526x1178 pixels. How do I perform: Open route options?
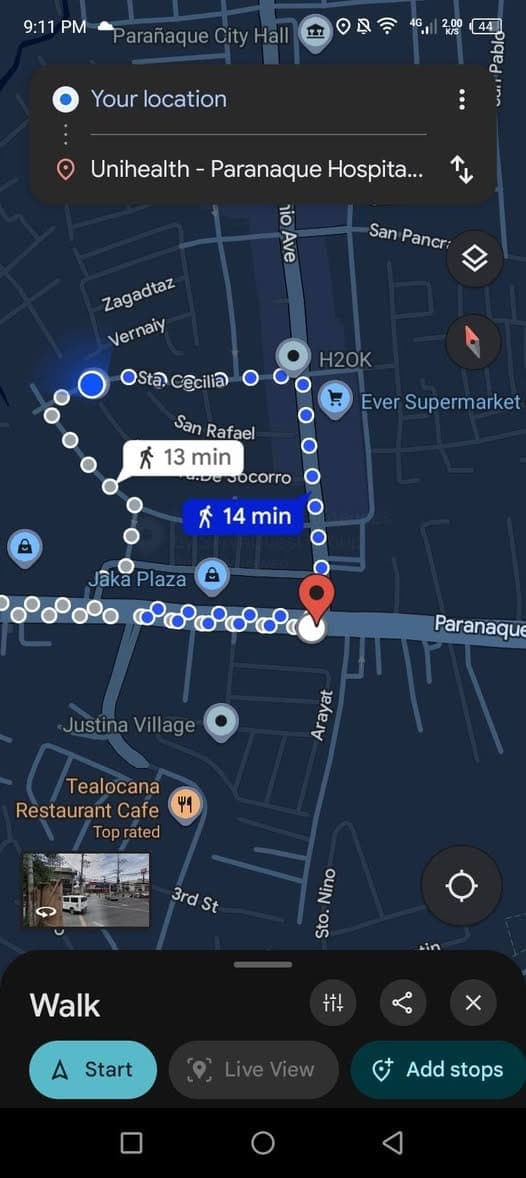click(333, 1002)
